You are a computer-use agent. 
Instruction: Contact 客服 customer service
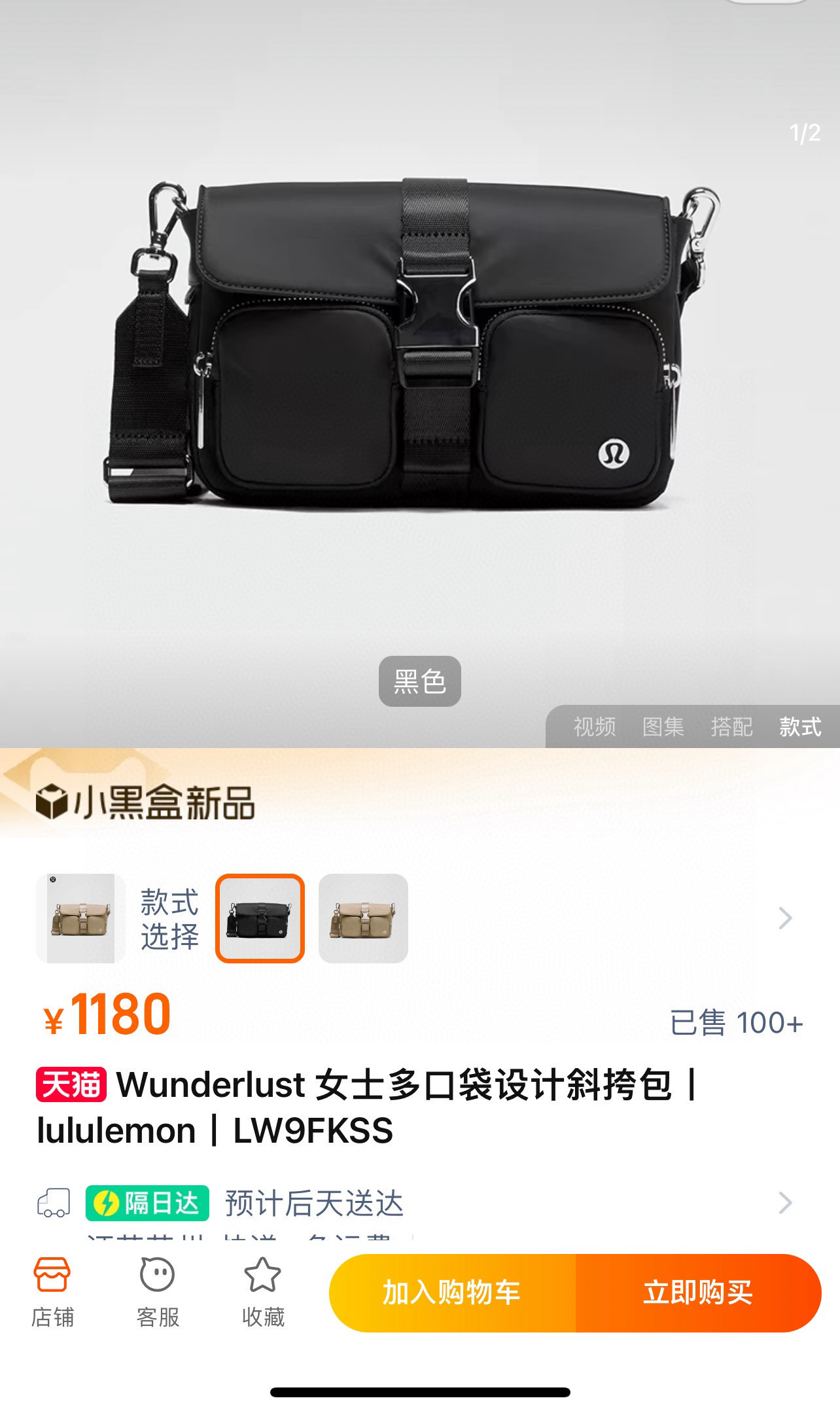(x=158, y=1293)
